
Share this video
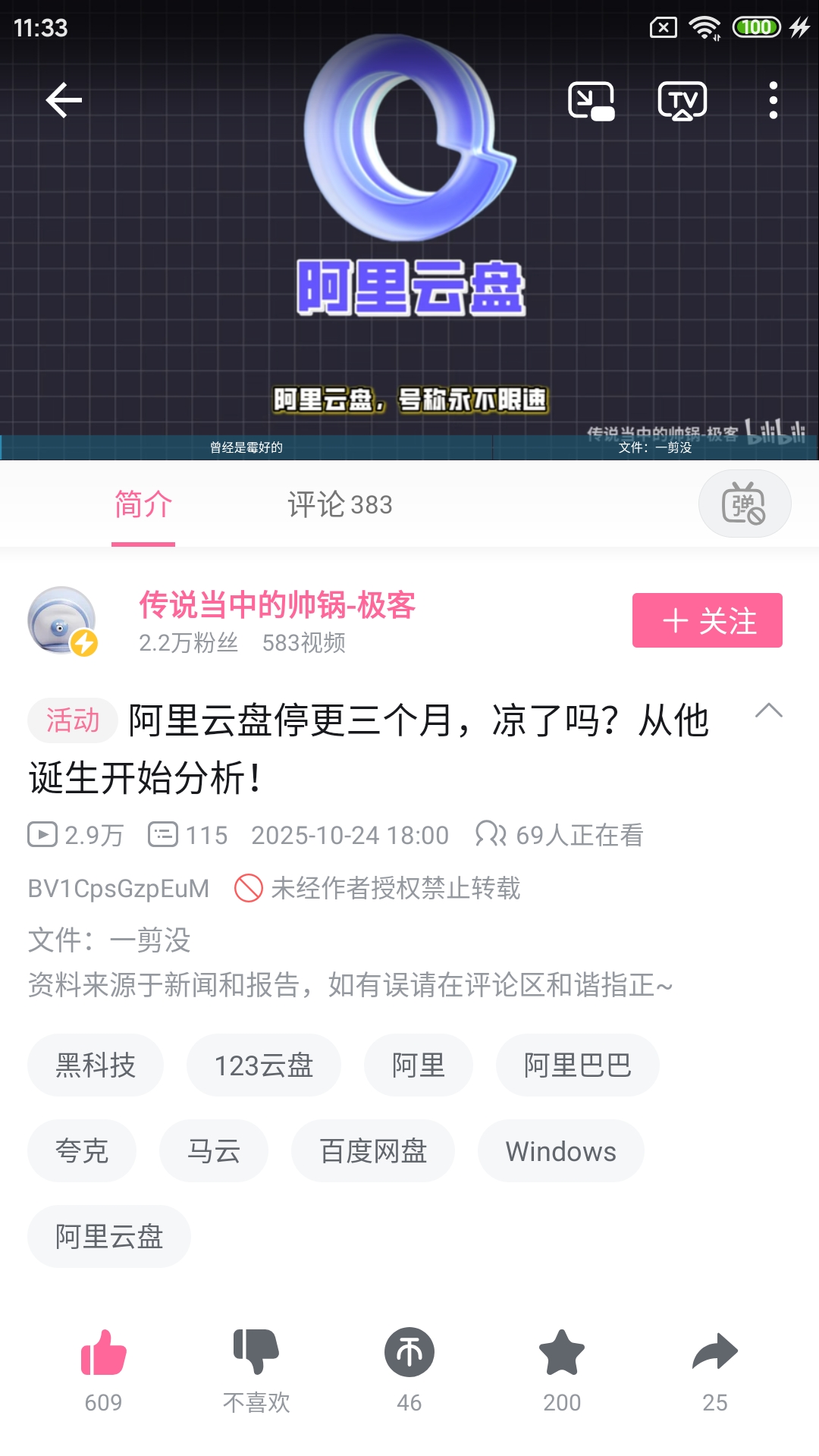click(x=715, y=1354)
